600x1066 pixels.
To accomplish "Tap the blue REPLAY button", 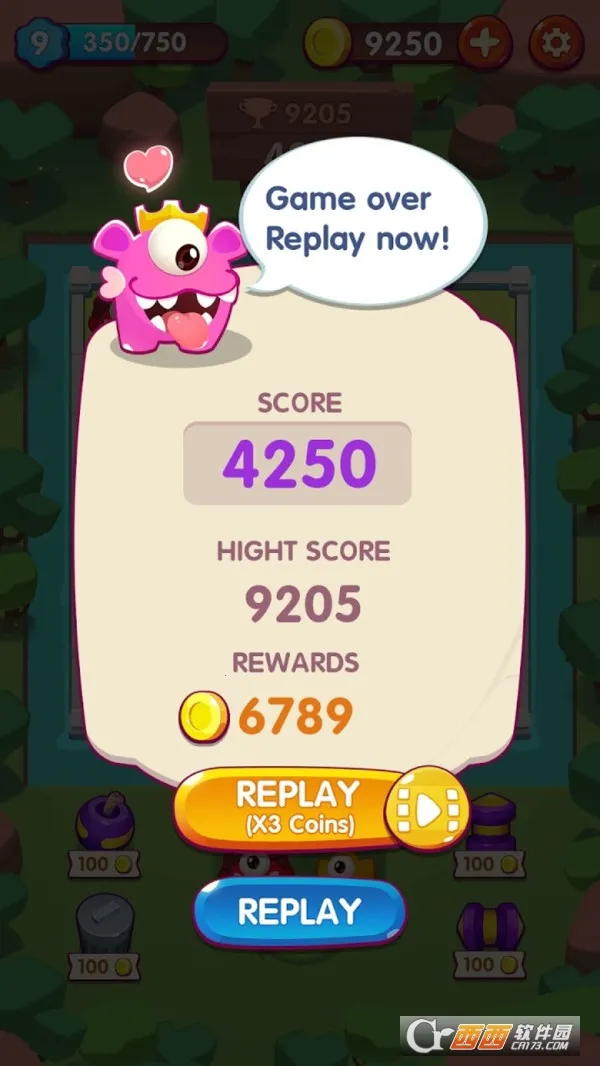I will click(x=299, y=912).
